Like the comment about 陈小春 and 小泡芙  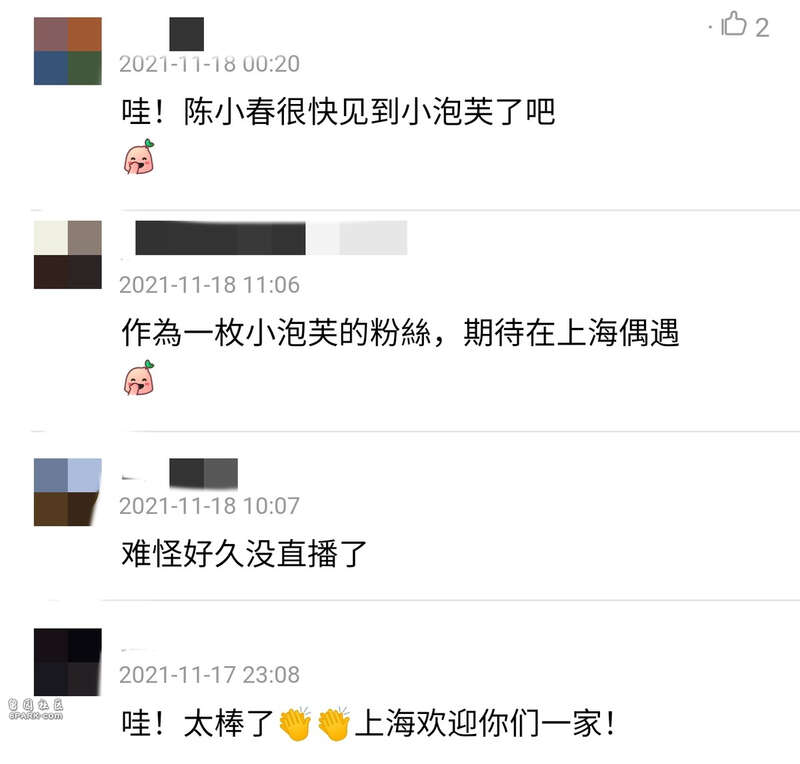tap(735, 25)
